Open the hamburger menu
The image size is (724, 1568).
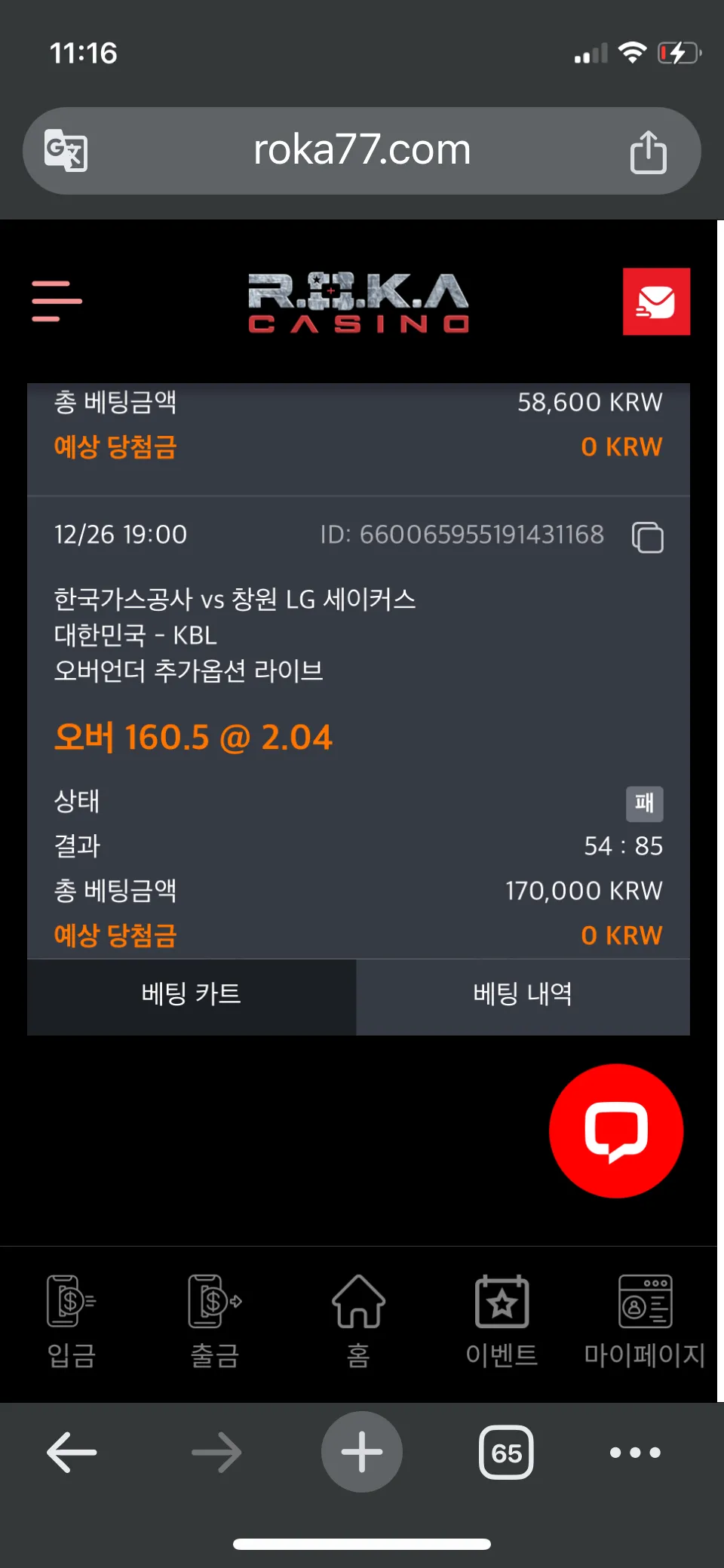tap(57, 301)
